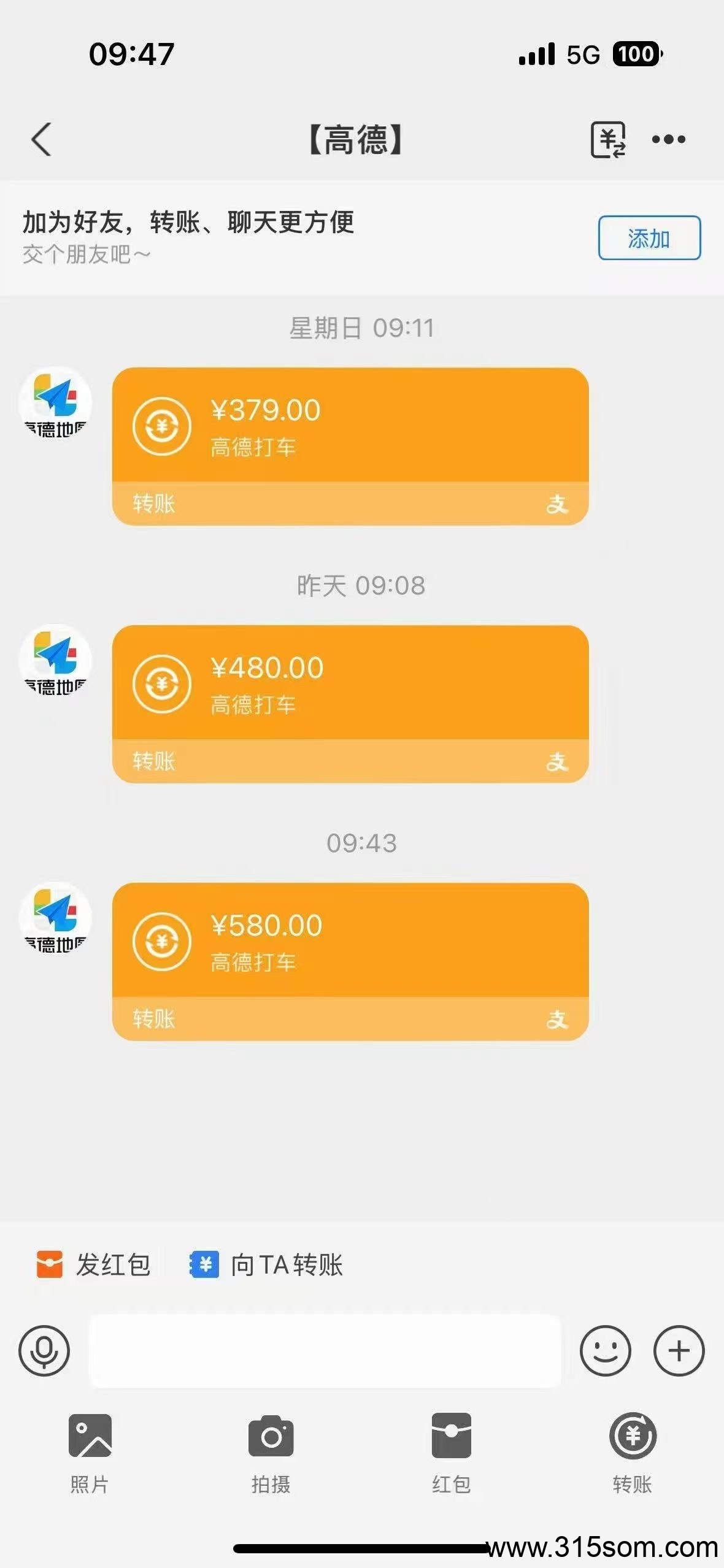Select the 向TA转账 shortcut
724x1568 pixels.
pos(266,1265)
